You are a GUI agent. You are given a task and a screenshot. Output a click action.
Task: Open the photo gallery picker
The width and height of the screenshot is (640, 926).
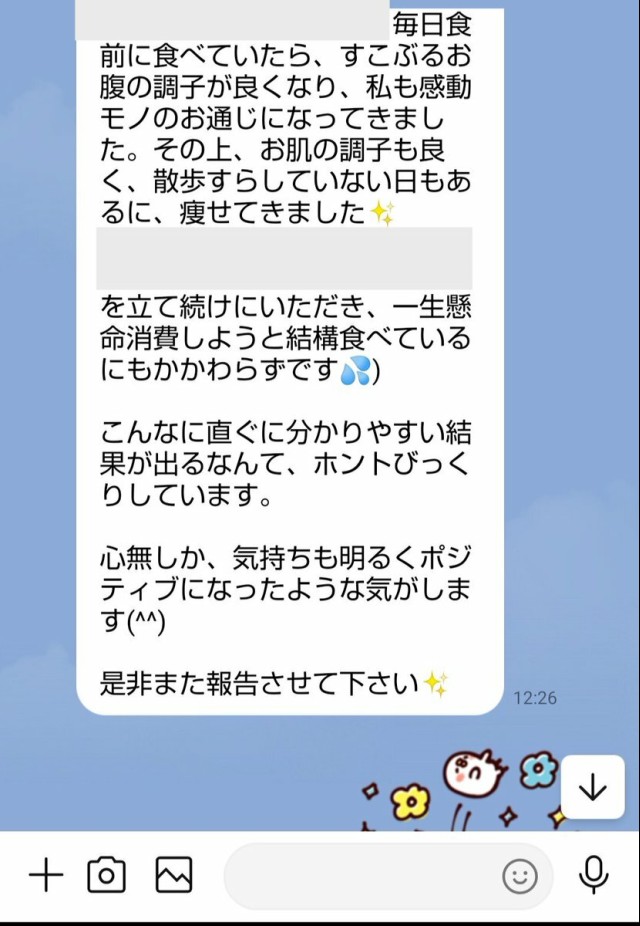click(x=173, y=876)
